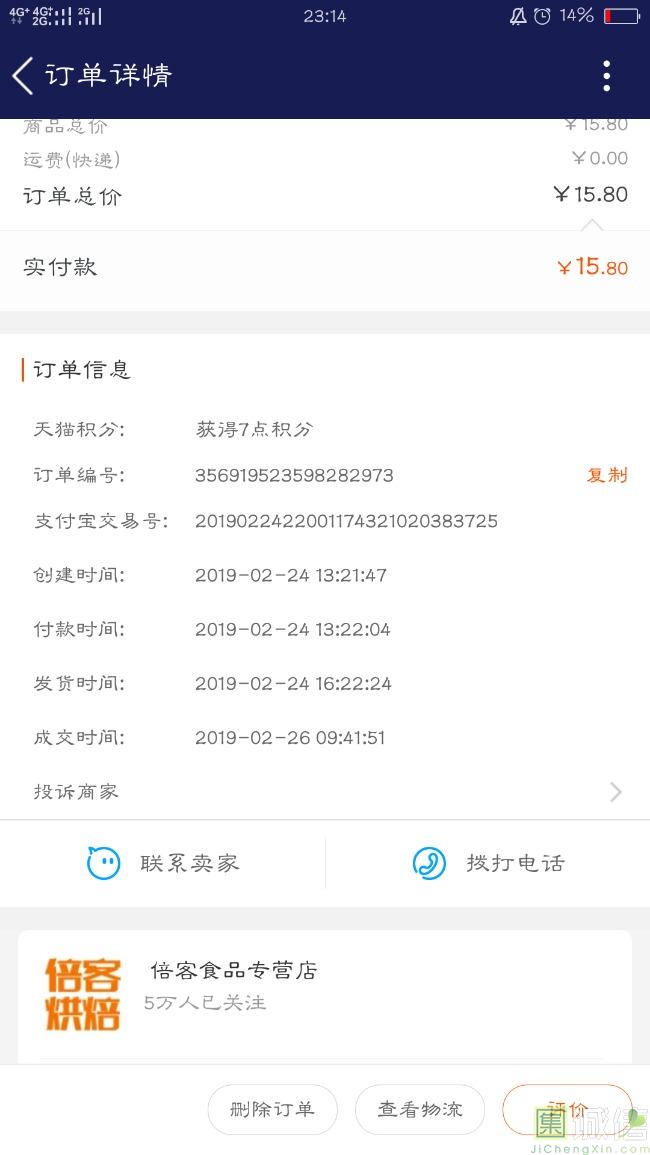Tap 查看物流 to view logistics
This screenshot has height=1155, width=650.
pos(420,1109)
